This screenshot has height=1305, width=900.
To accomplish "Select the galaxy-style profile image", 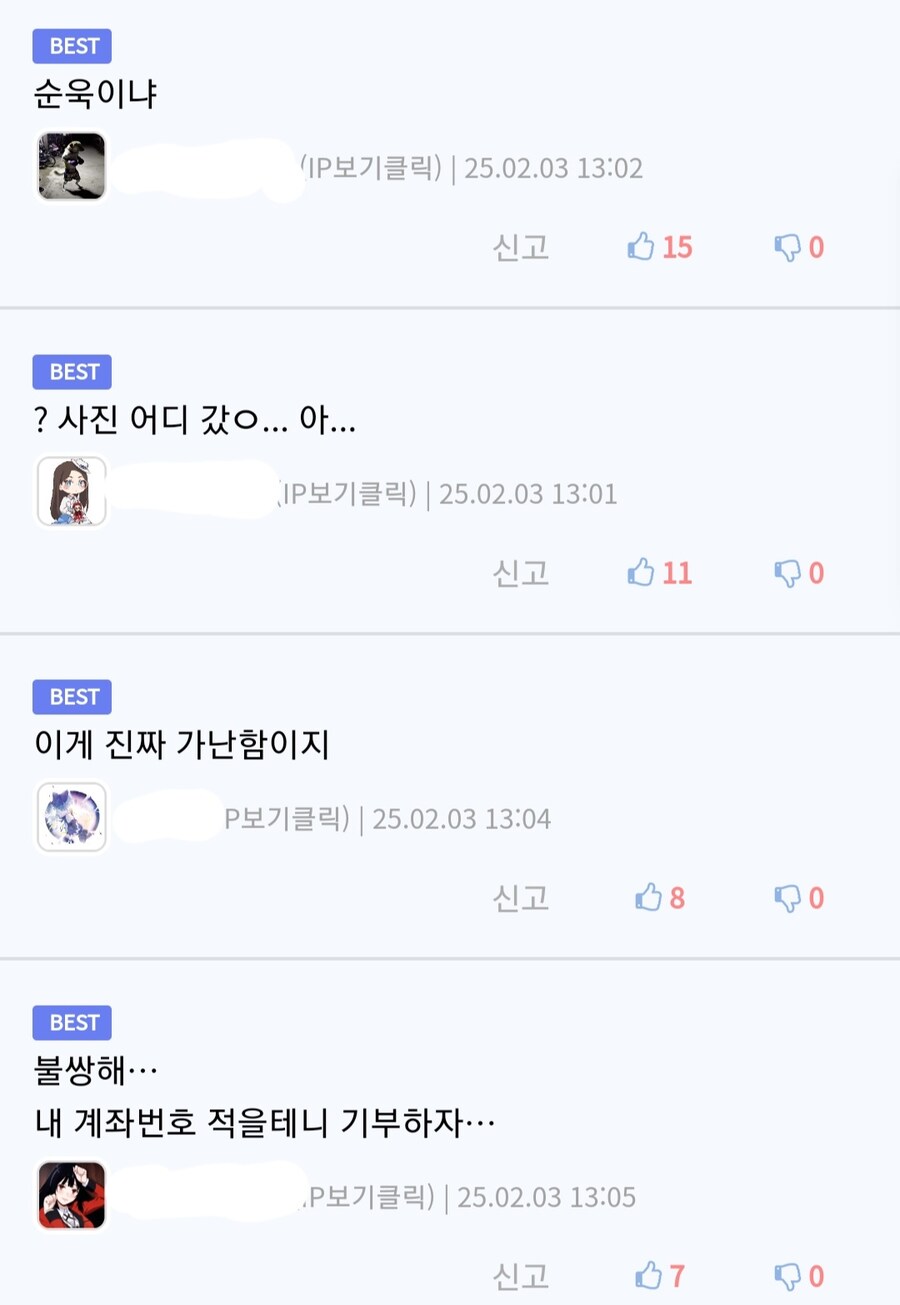I will click(x=71, y=817).
